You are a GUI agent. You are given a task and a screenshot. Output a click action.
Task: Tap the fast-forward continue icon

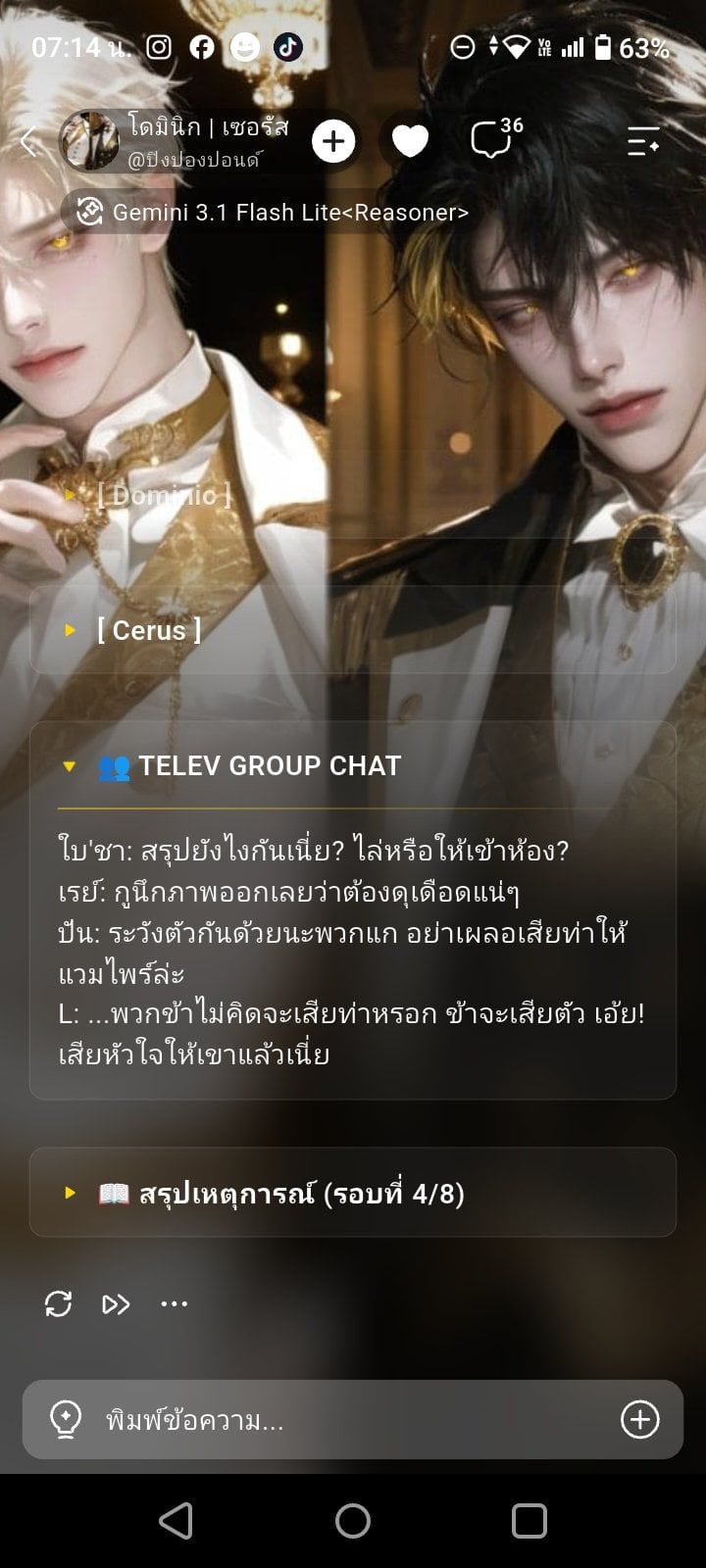(116, 1303)
